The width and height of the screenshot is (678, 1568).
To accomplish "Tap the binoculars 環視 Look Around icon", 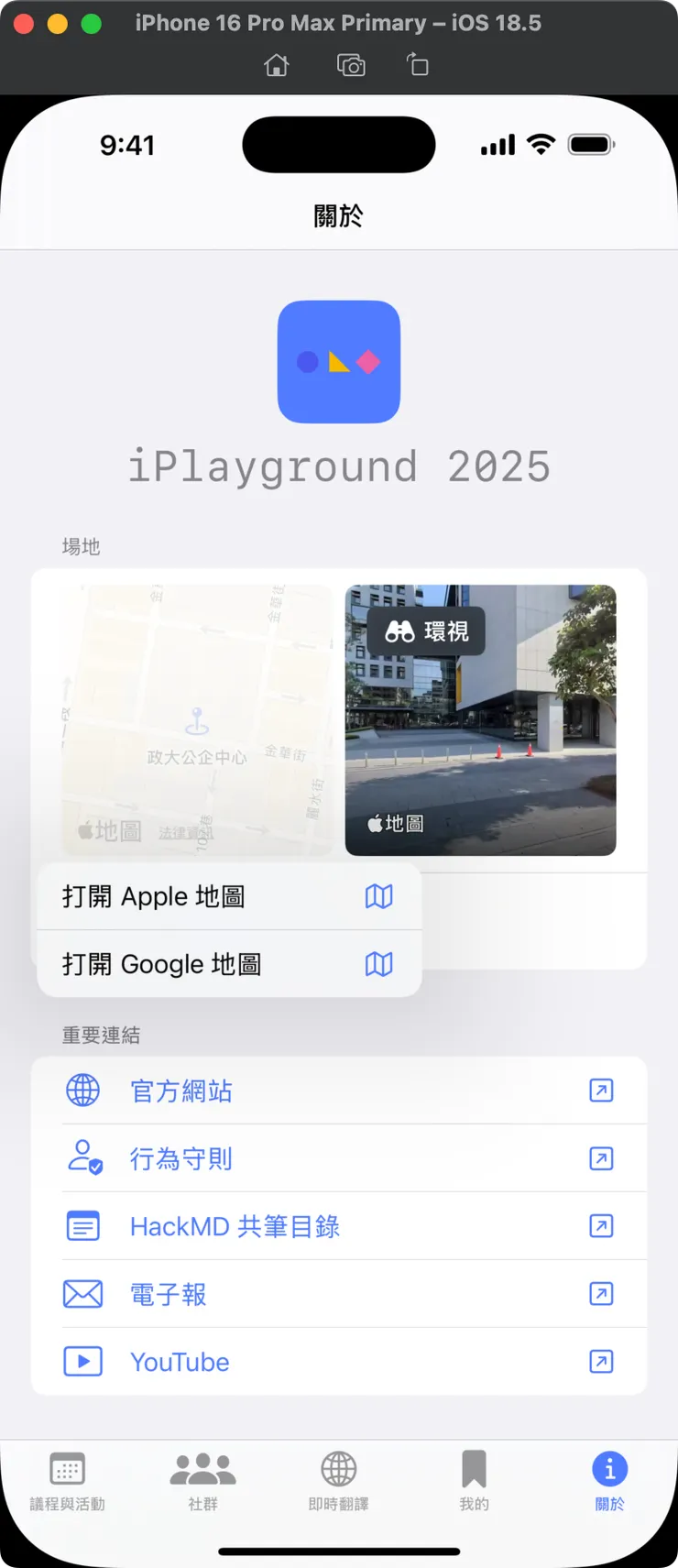I will point(399,630).
